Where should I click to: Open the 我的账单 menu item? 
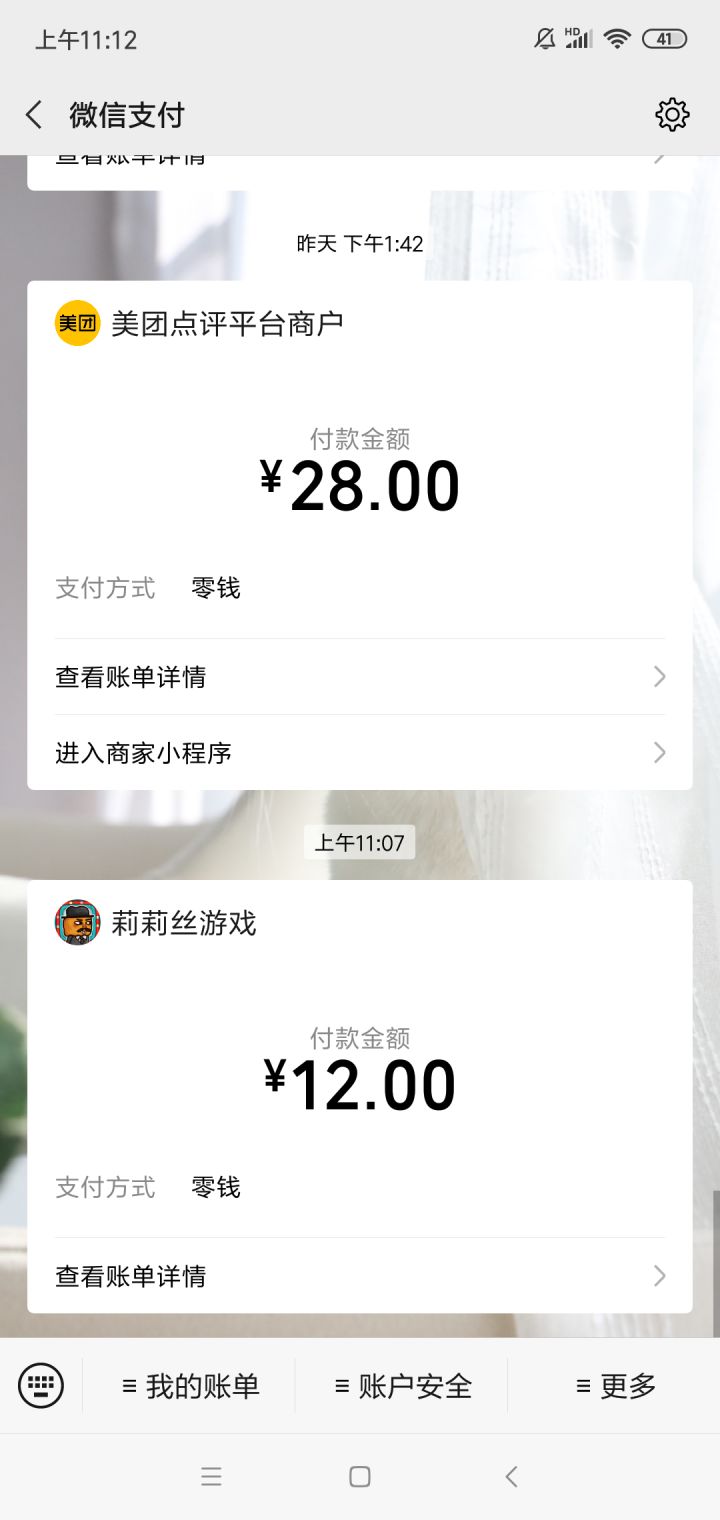[192, 1385]
